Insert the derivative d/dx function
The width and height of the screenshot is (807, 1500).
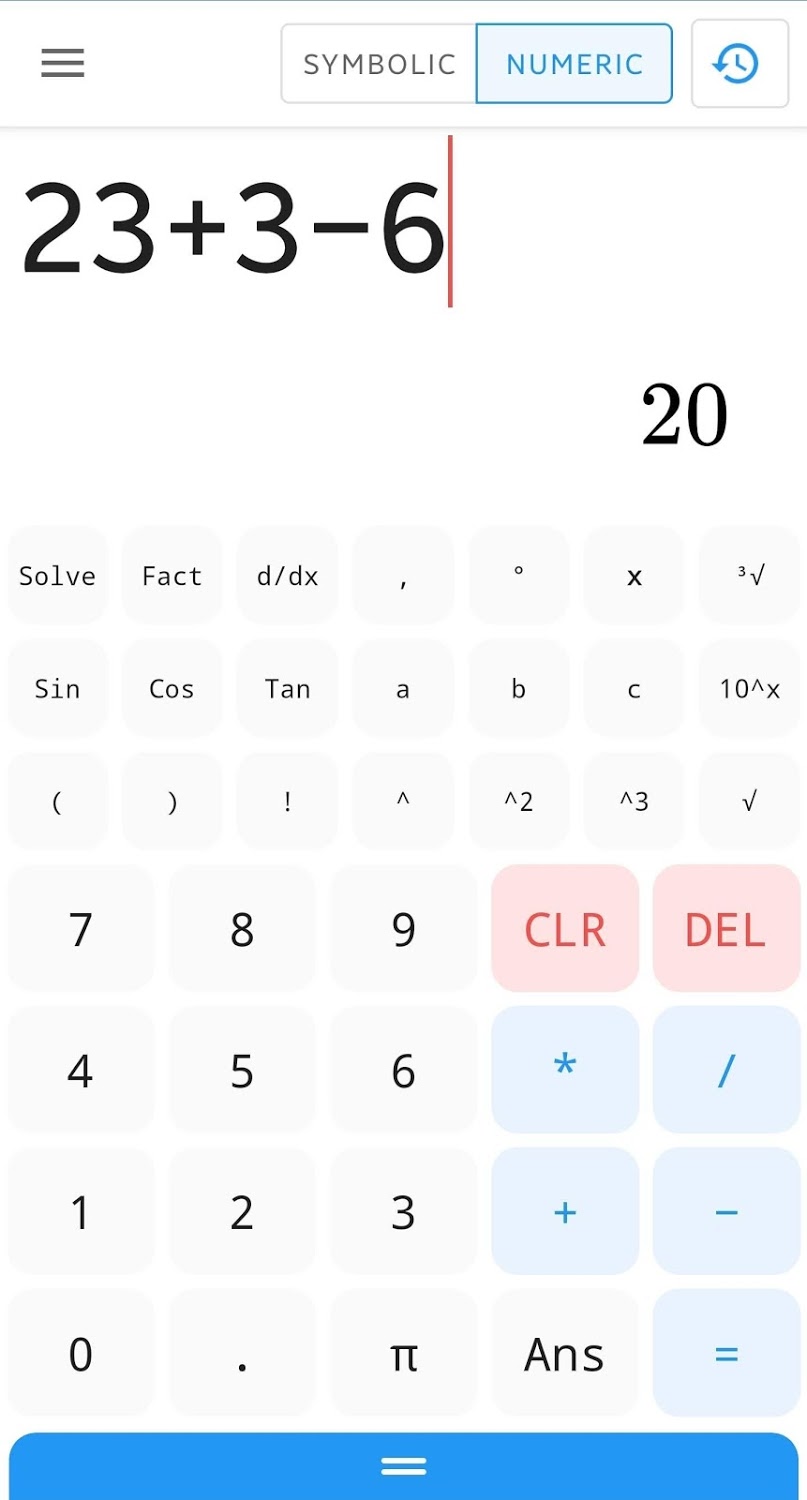[287, 576]
